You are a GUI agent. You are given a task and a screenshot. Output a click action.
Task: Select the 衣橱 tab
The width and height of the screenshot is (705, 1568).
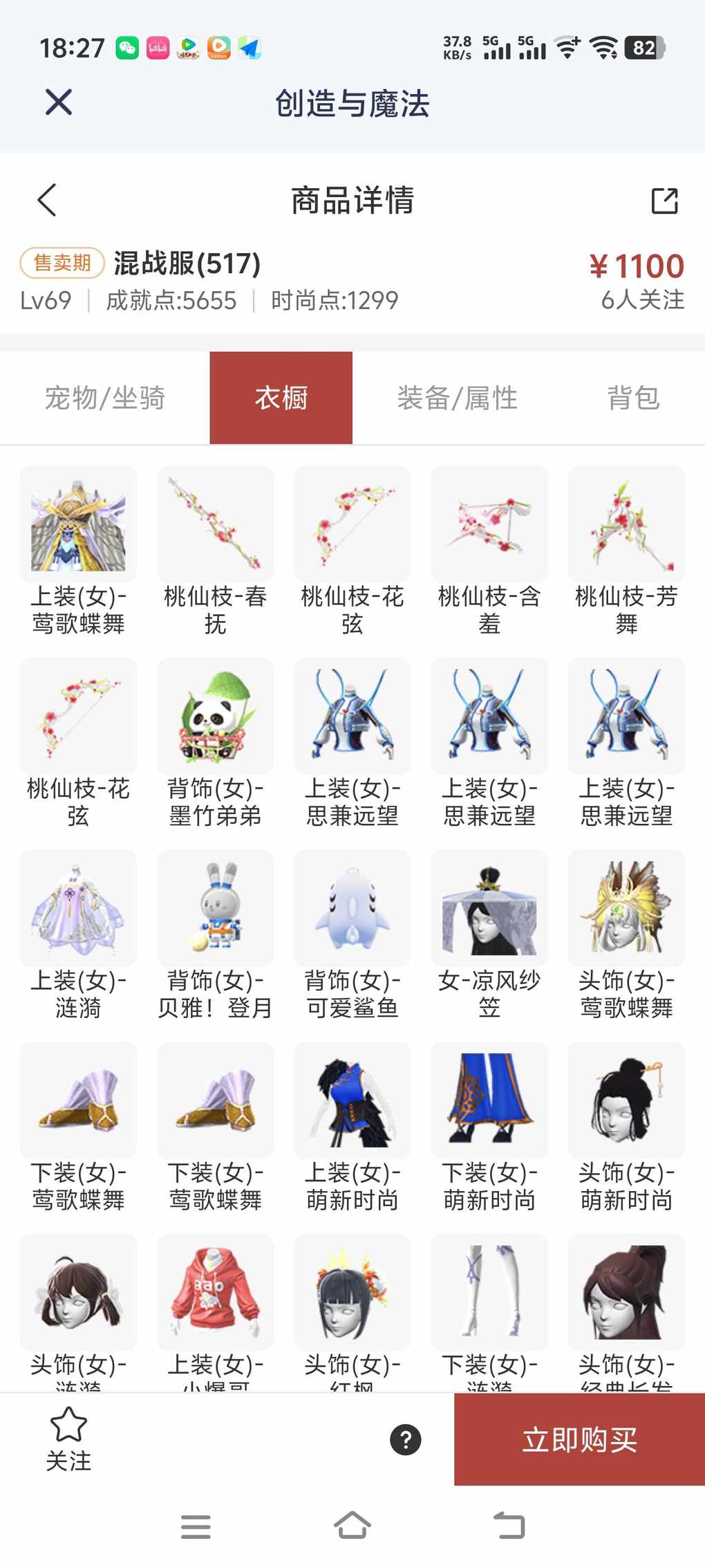(281, 398)
